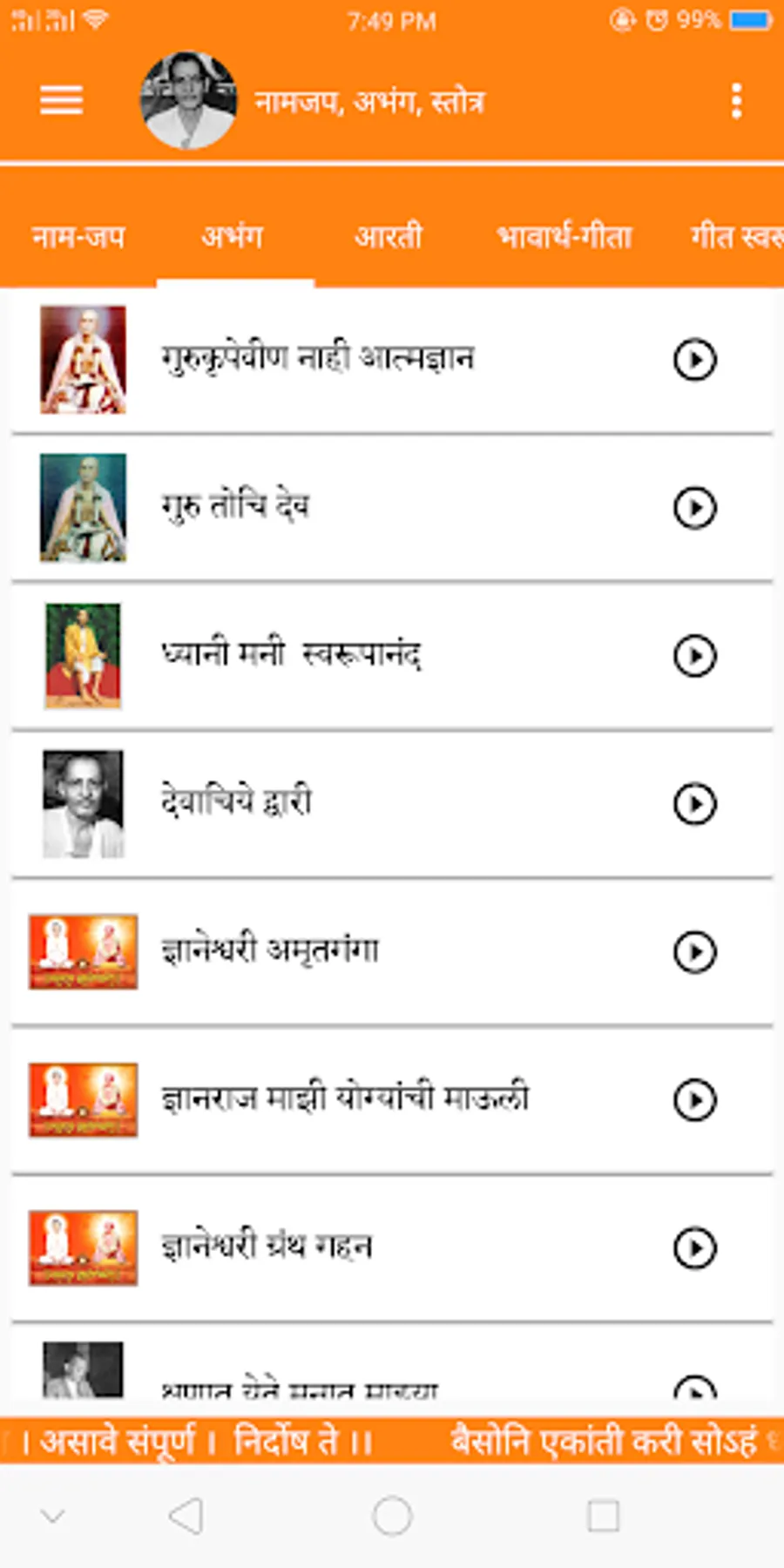Open the hamburger navigation drawer

pos(62,101)
